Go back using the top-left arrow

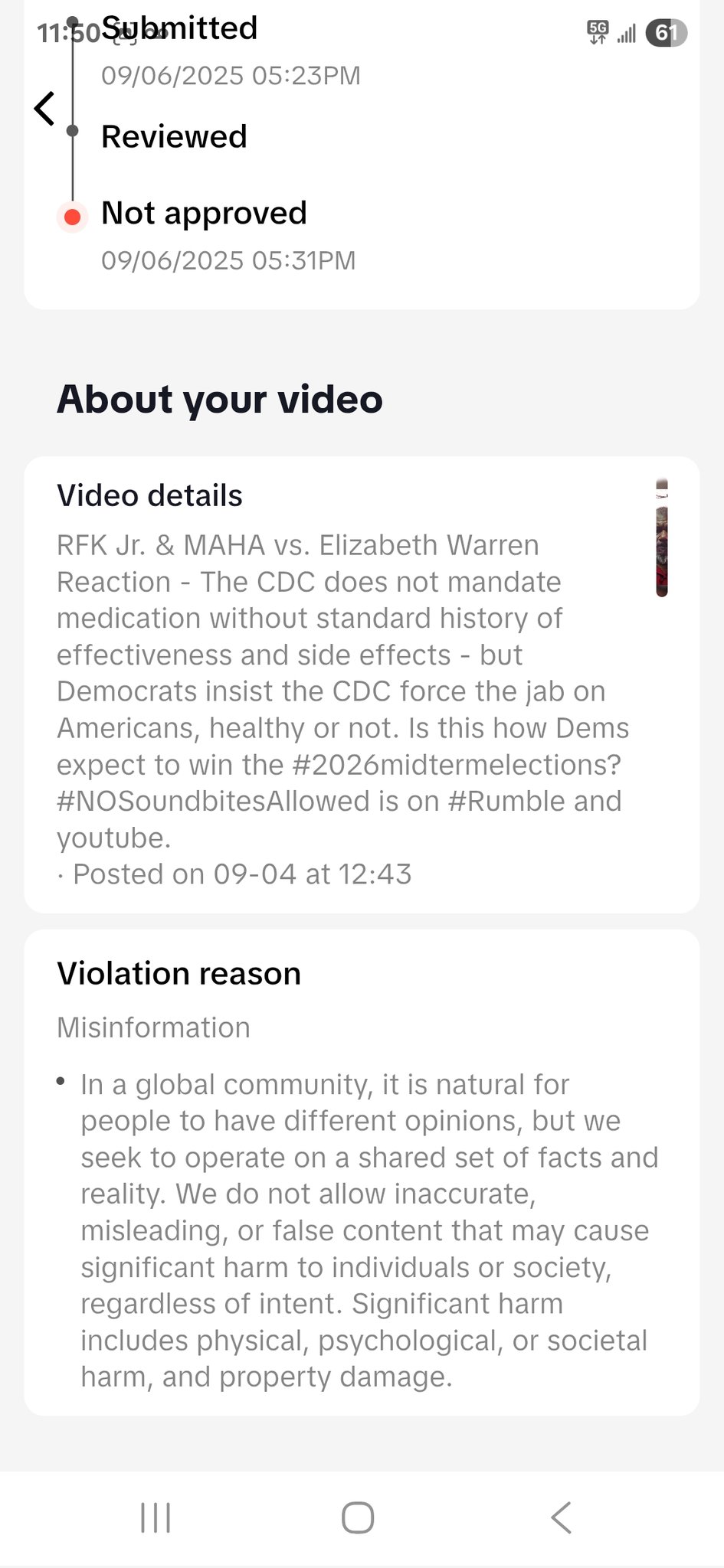(x=44, y=108)
